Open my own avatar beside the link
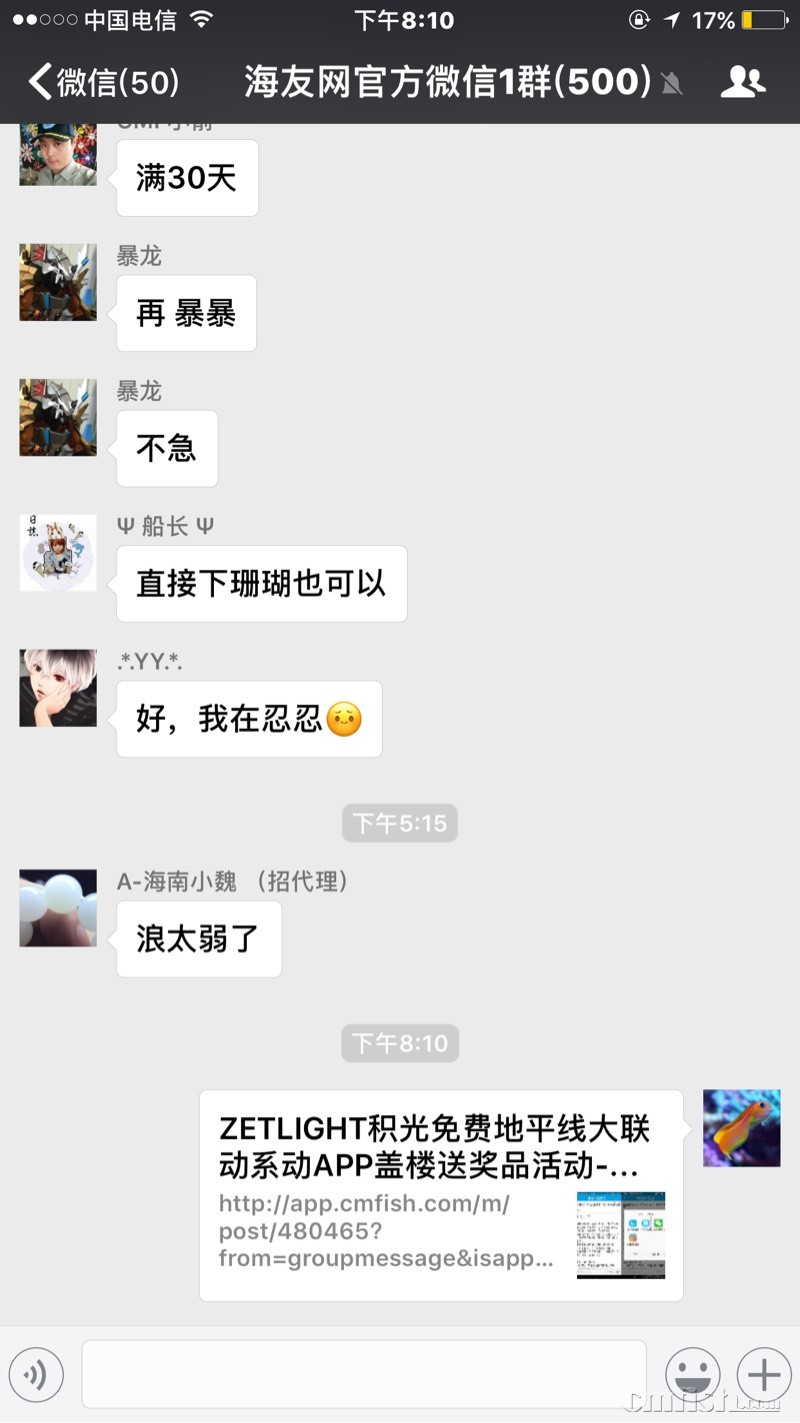This screenshot has height=1423, width=800. click(x=741, y=1128)
